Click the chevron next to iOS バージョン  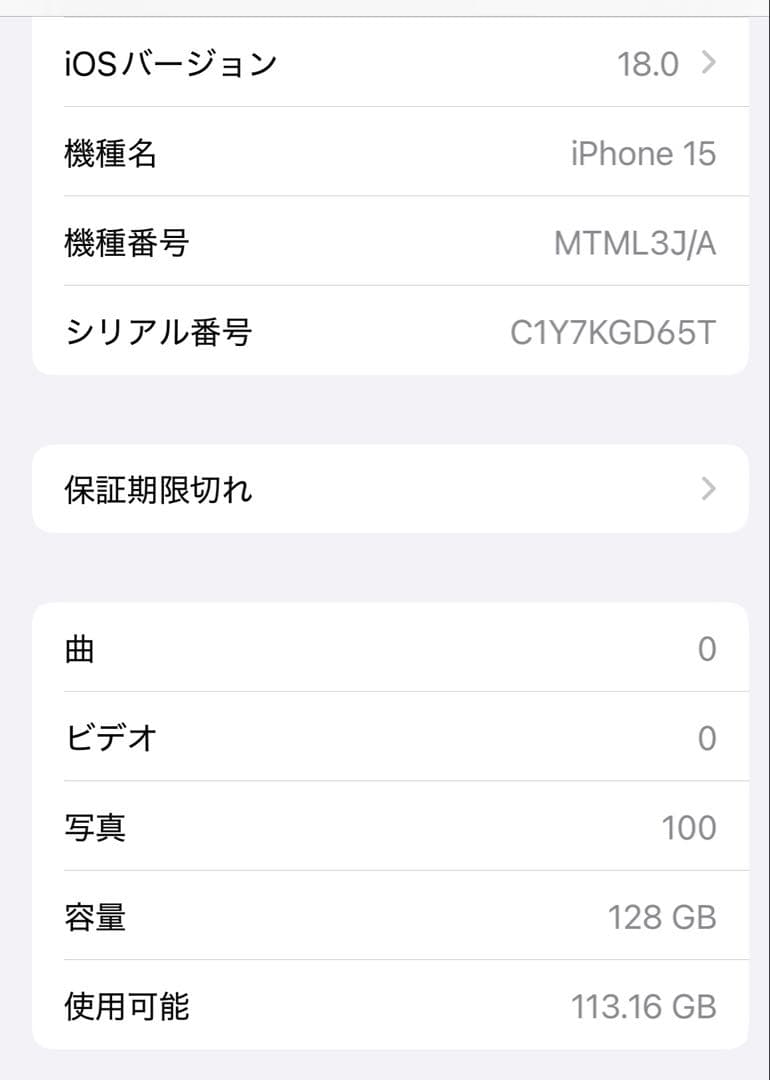tap(708, 63)
